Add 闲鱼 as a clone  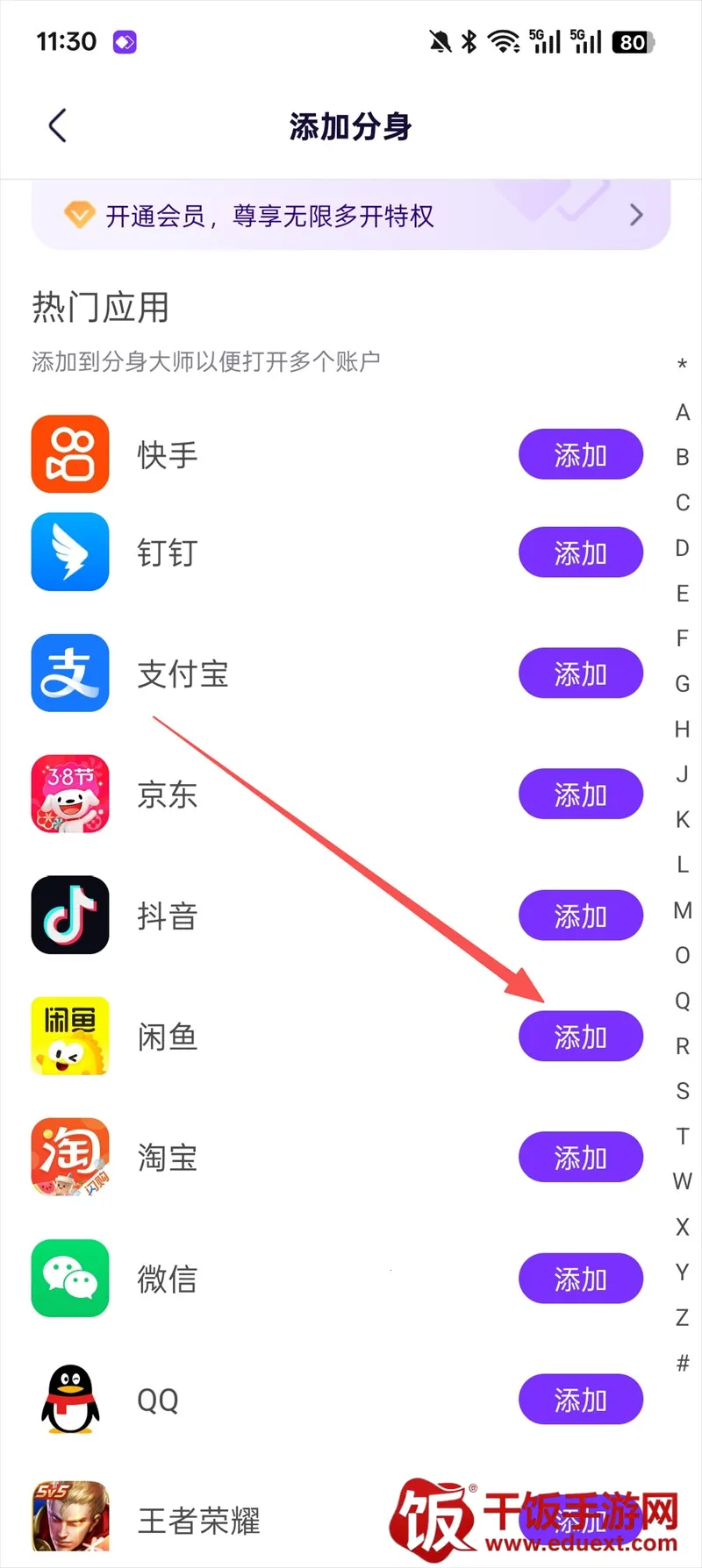(580, 1037)
